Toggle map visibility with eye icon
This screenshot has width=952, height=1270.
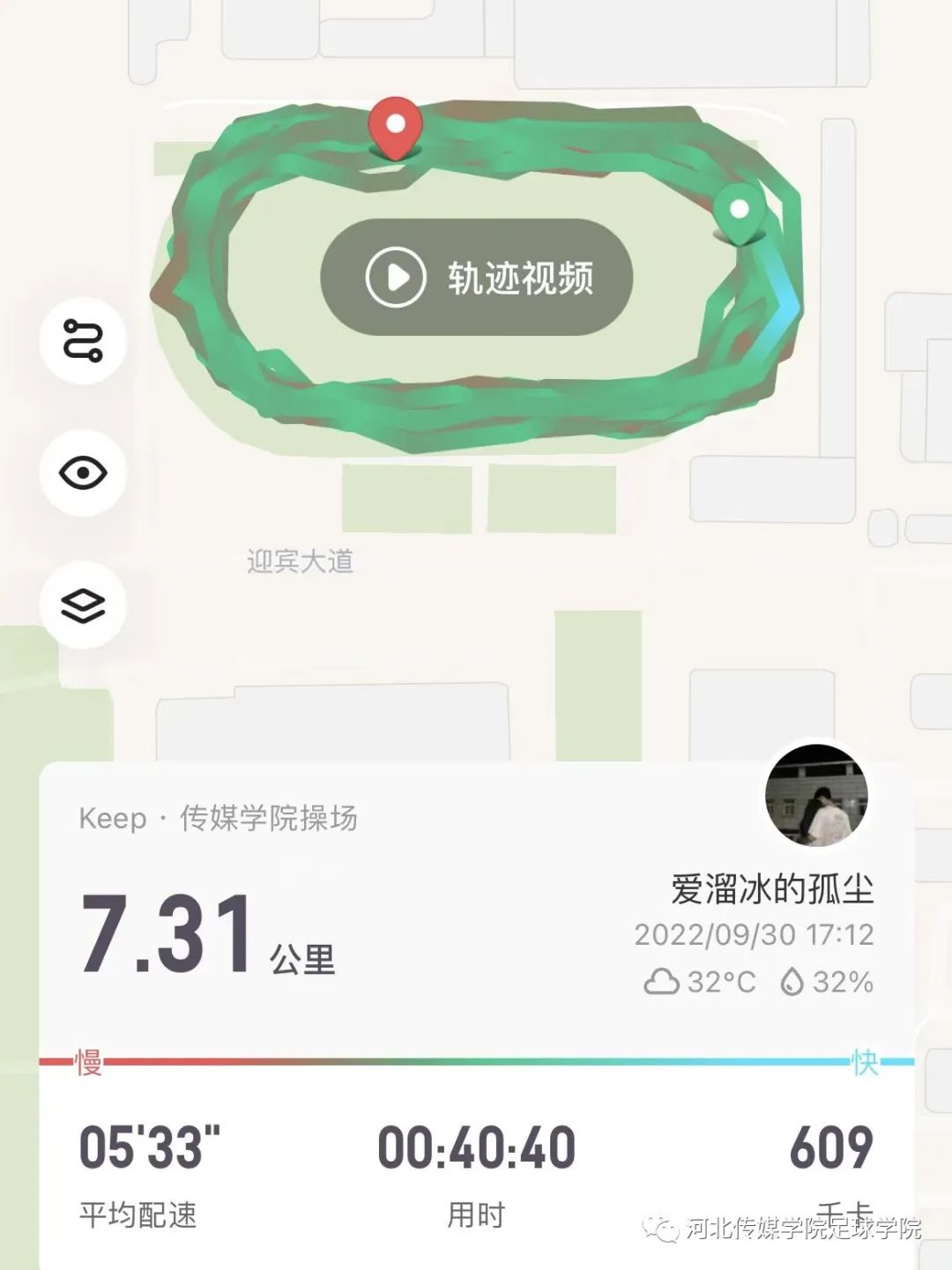(x=83, y=473)
